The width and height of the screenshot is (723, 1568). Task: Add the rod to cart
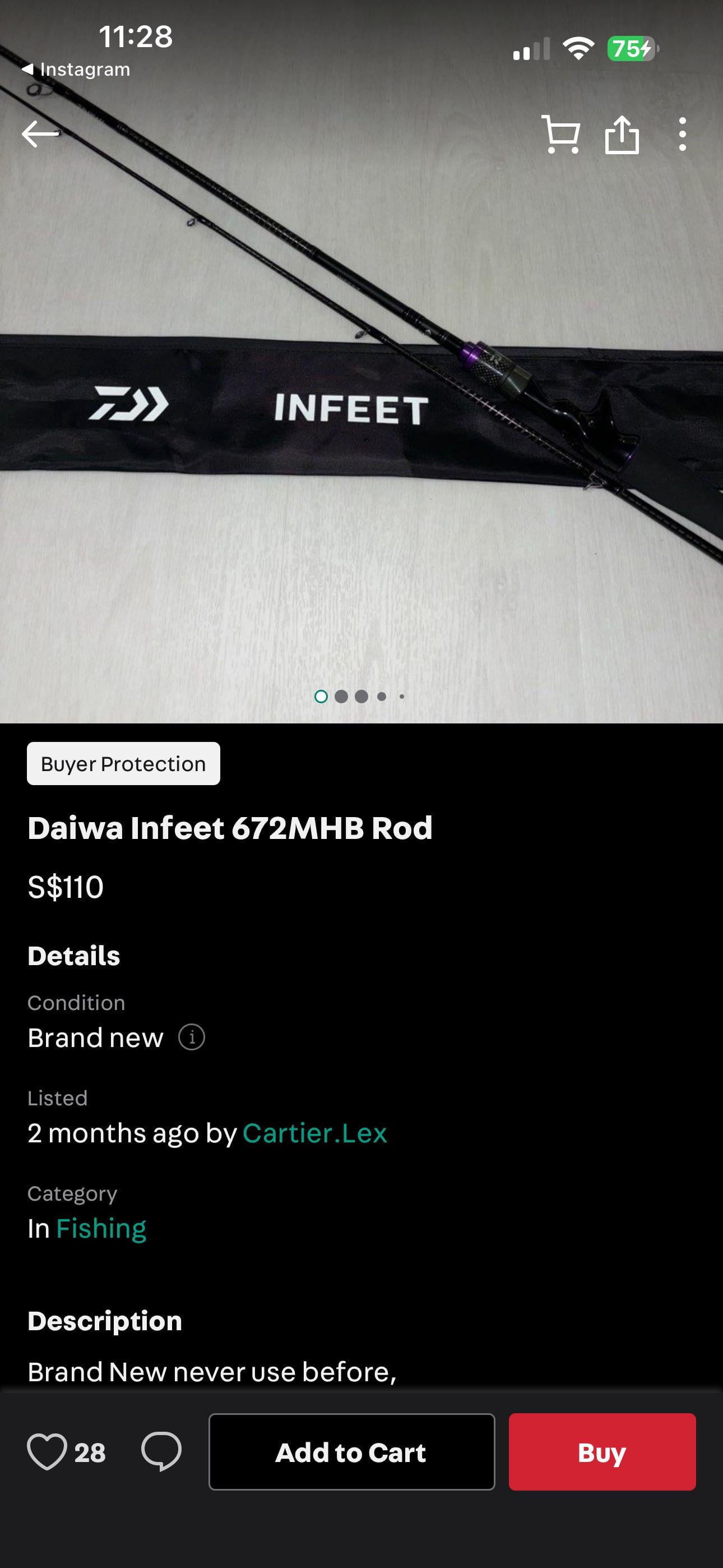(x=351, y=1452)
